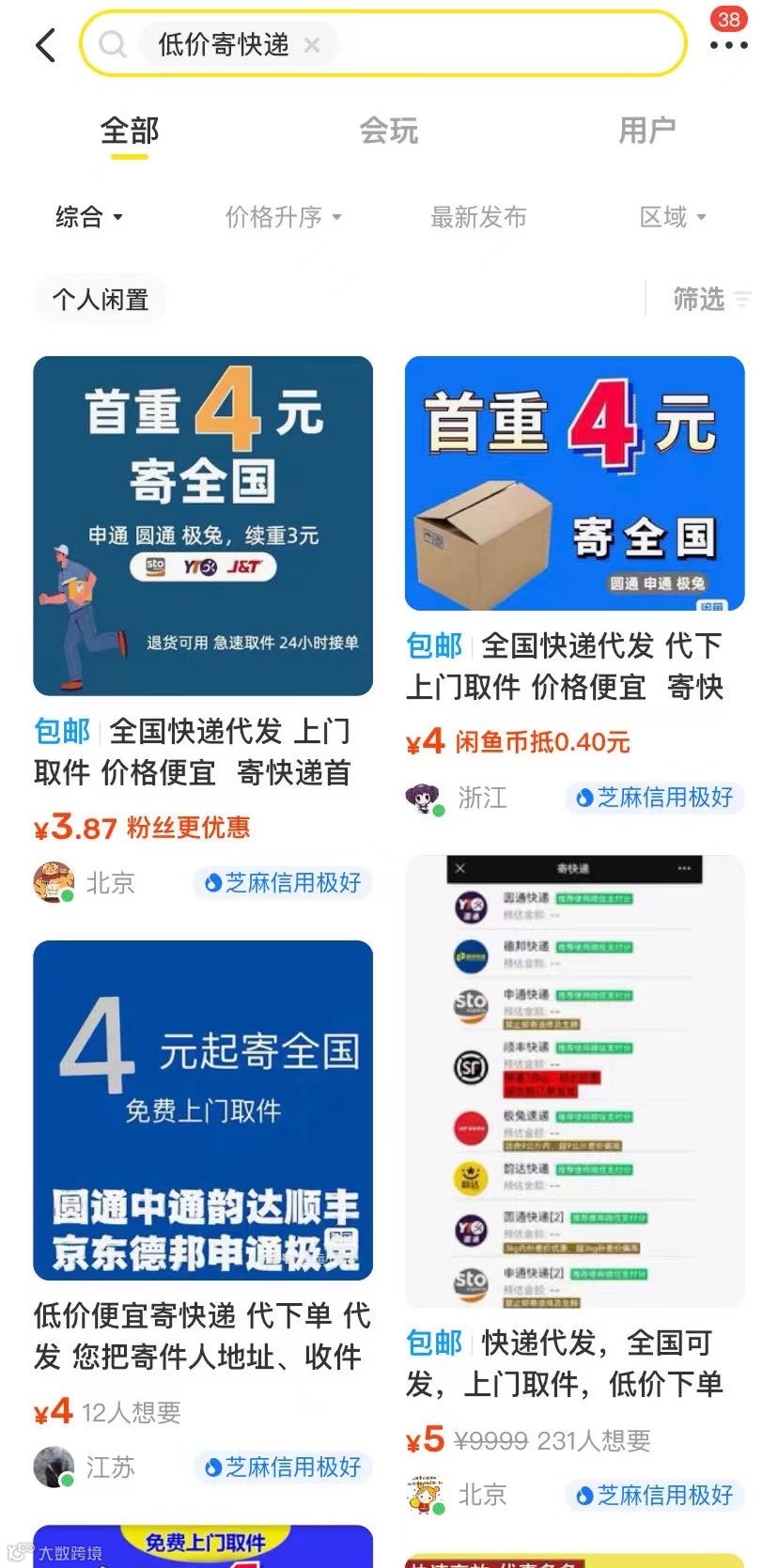Expand the 区域 region dropdown

pos(673,217)
